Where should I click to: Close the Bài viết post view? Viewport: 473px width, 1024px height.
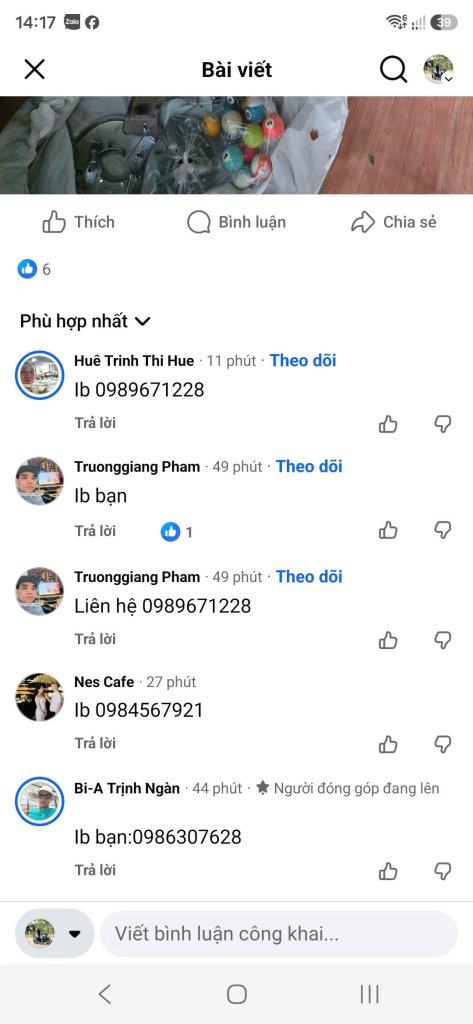coord(34,69)
